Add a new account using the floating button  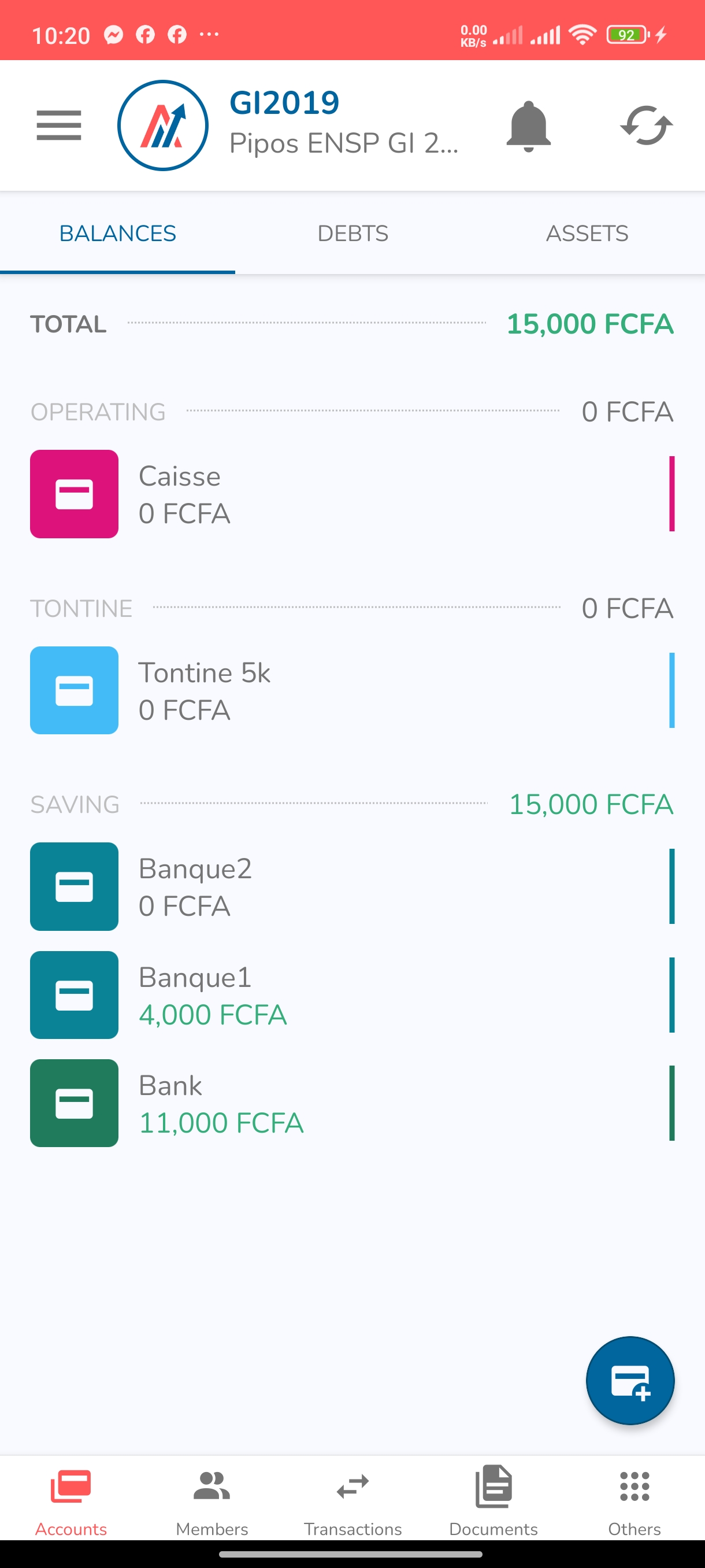[x=630, y=1381]
